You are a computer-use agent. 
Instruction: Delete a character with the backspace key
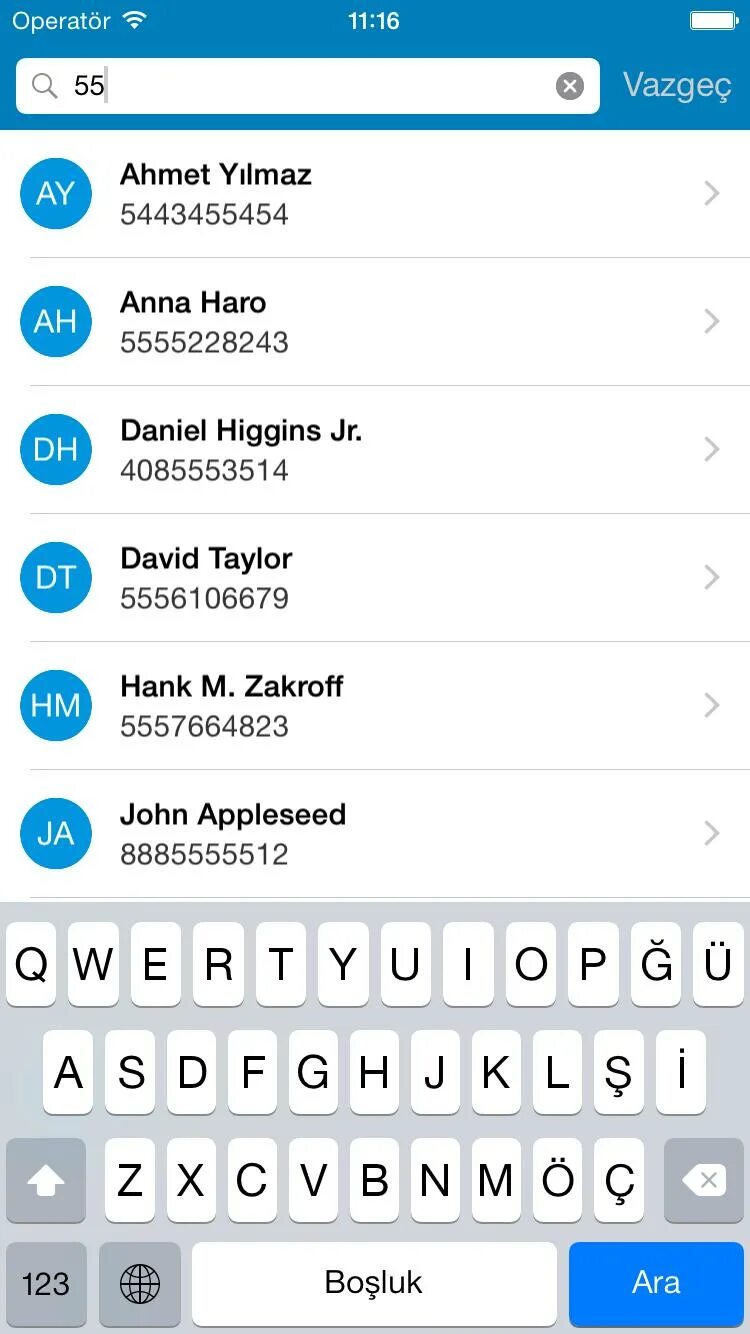pyautogui.click(x=704, y=1181)
